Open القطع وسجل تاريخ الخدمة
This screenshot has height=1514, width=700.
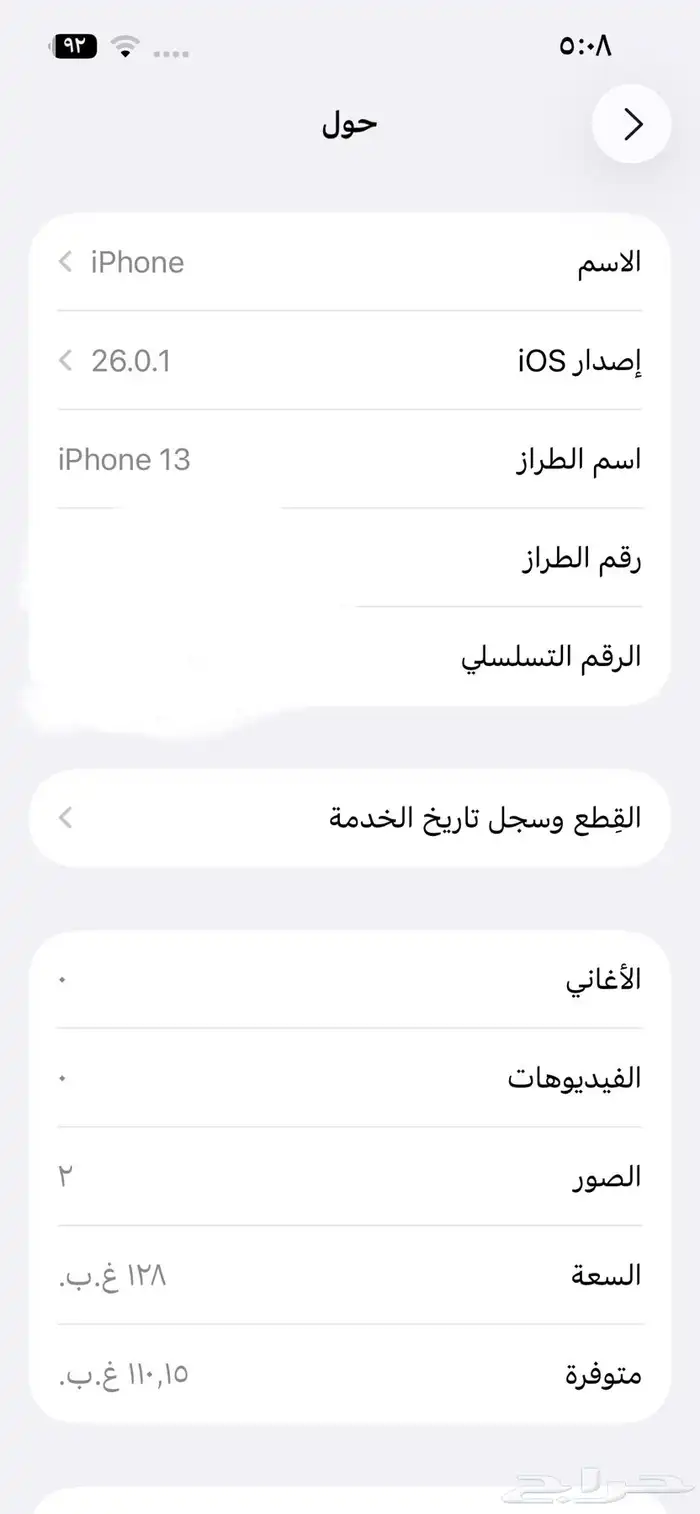click(x=350, y=818)
